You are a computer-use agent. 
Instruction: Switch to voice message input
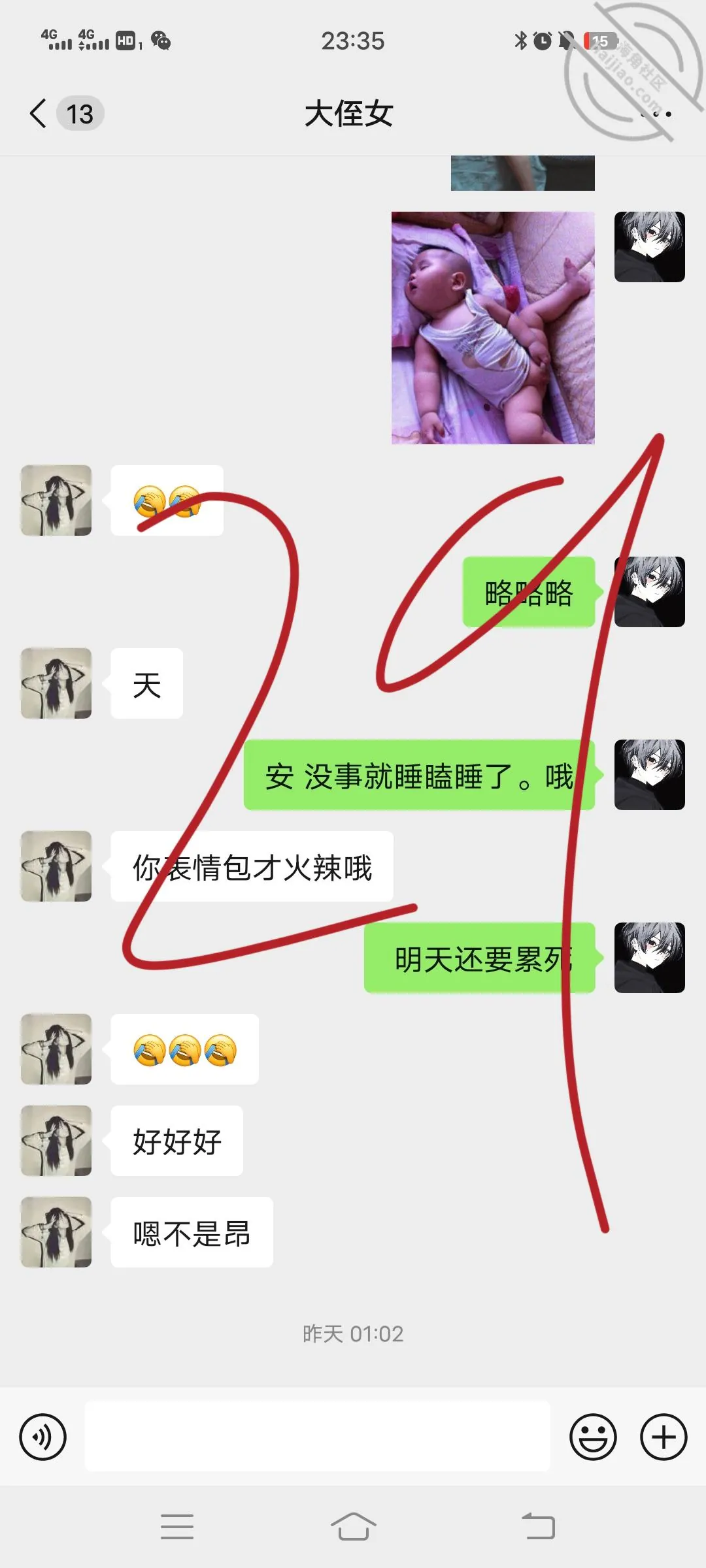[43, 1437]
